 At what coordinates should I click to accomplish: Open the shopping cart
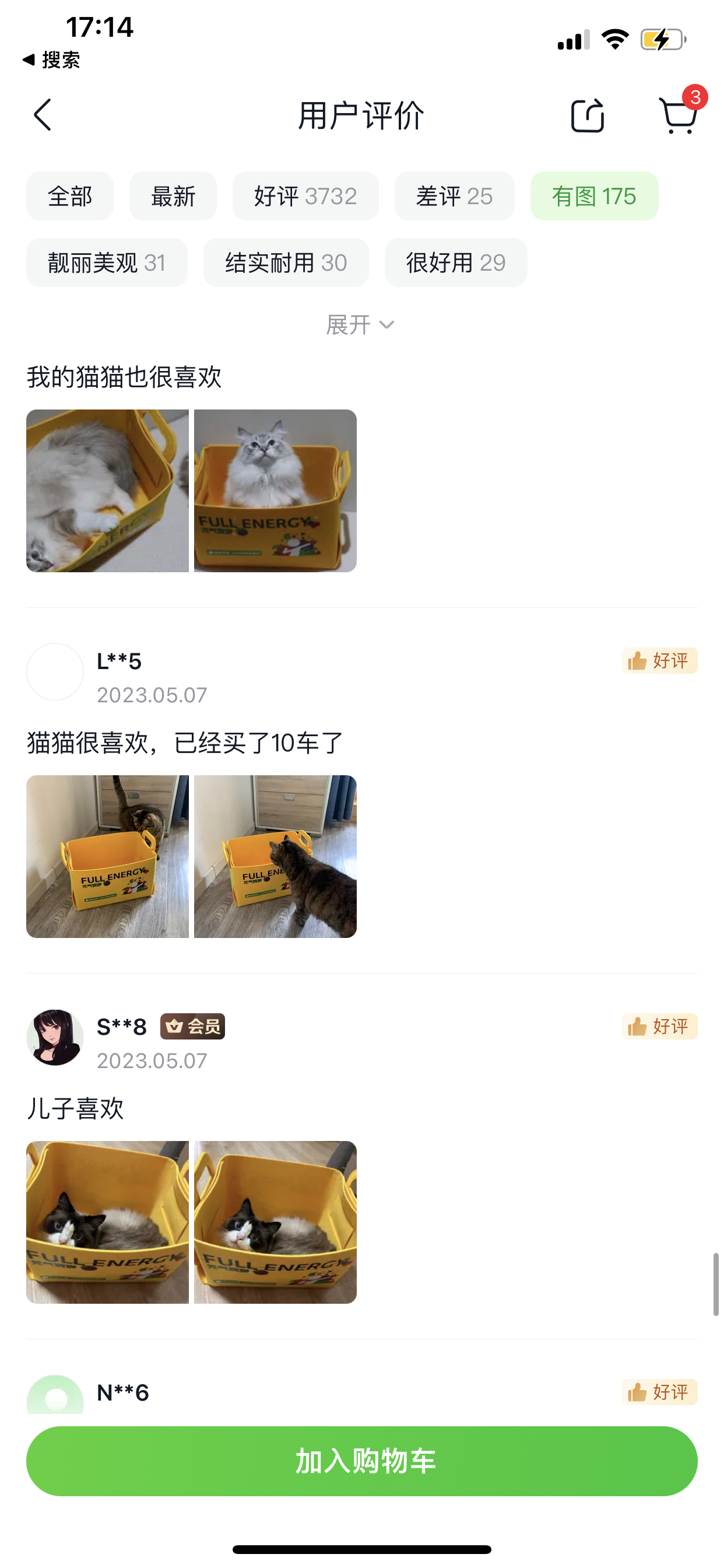678,115
